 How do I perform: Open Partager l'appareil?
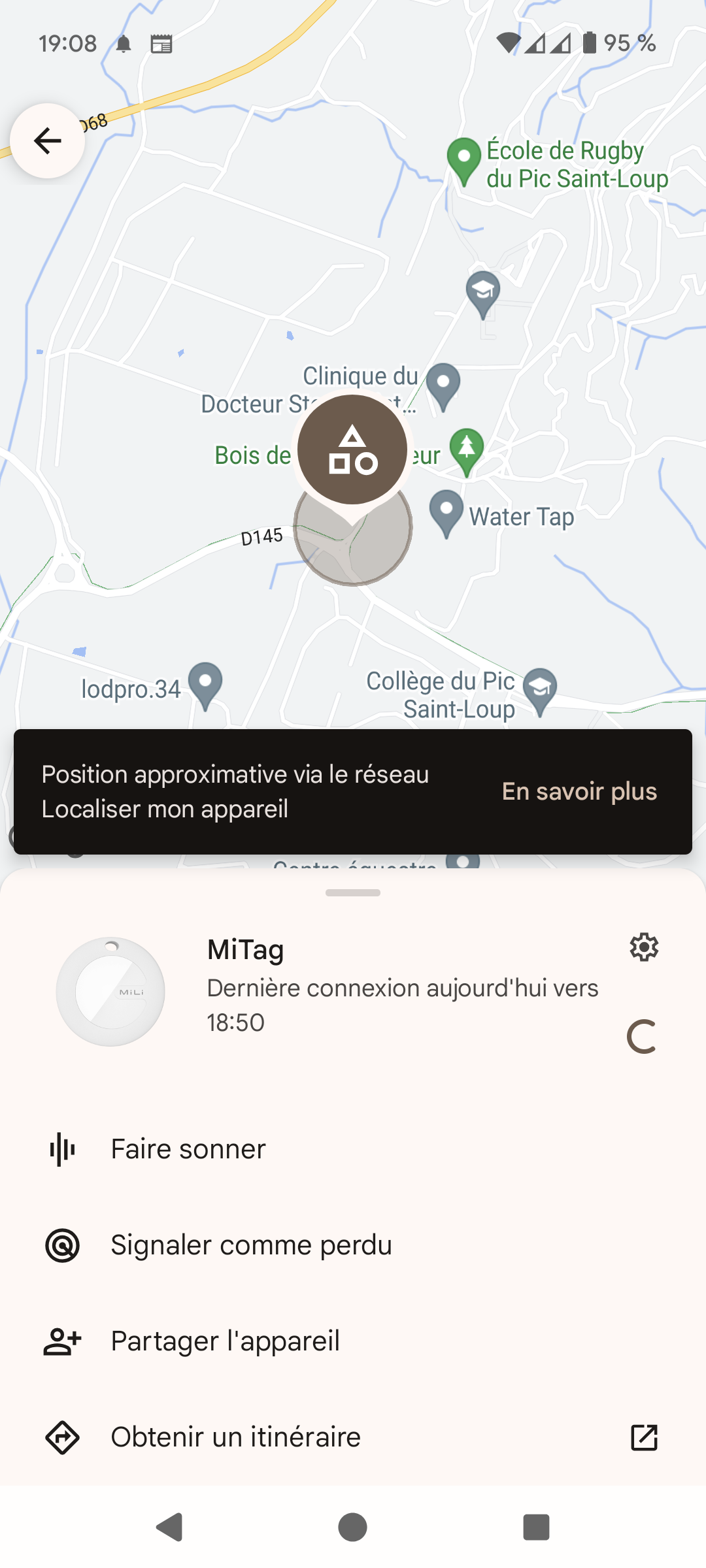pos(225,1341)
